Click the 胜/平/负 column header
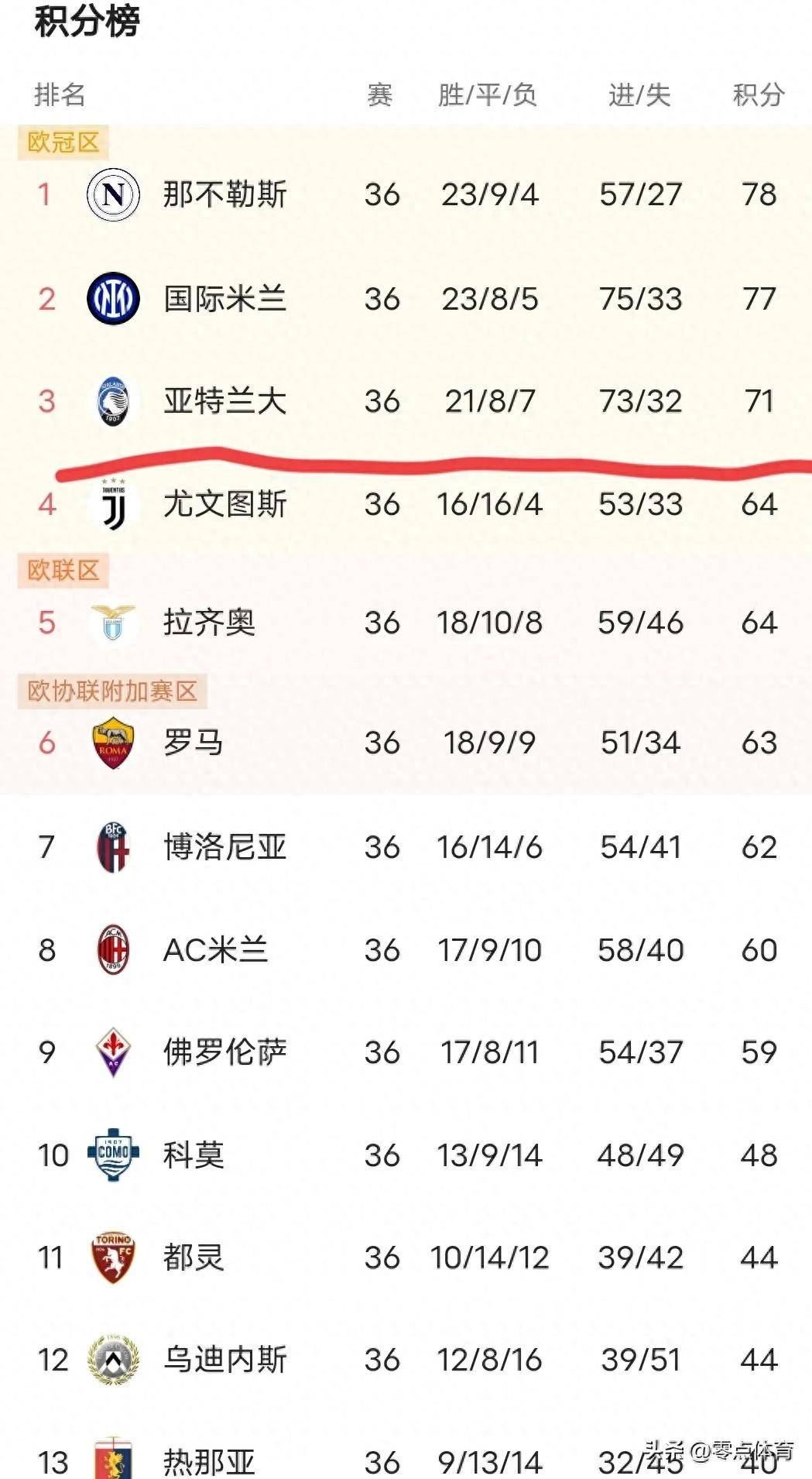 [486, 95]
